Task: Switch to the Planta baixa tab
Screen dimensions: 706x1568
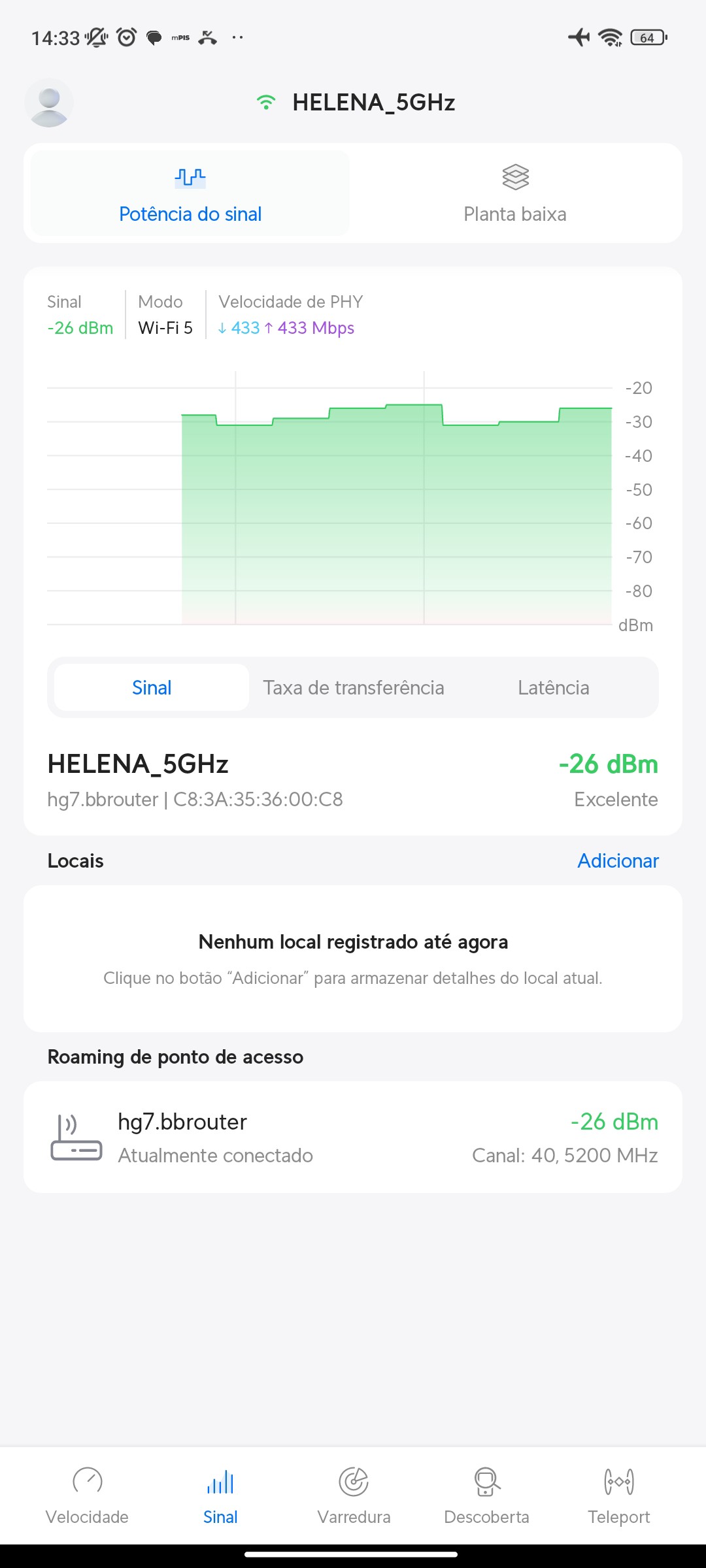Action: [x=515, y=194]
